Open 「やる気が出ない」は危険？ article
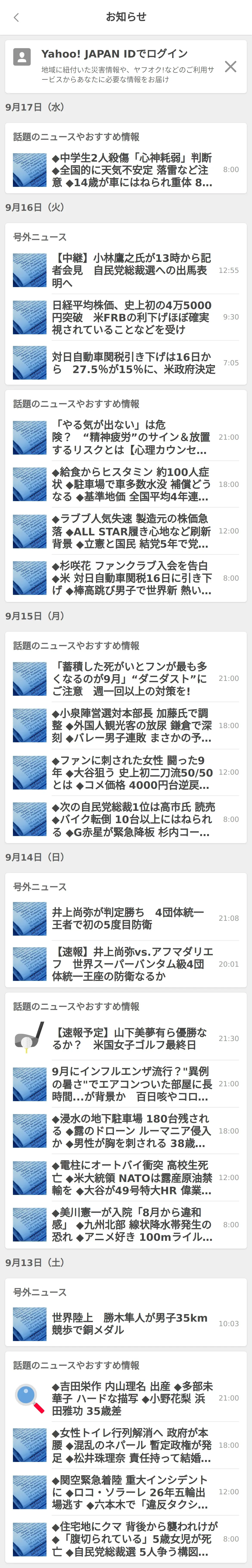Viewport: 252px width, 1568px height. click(132, 437)
